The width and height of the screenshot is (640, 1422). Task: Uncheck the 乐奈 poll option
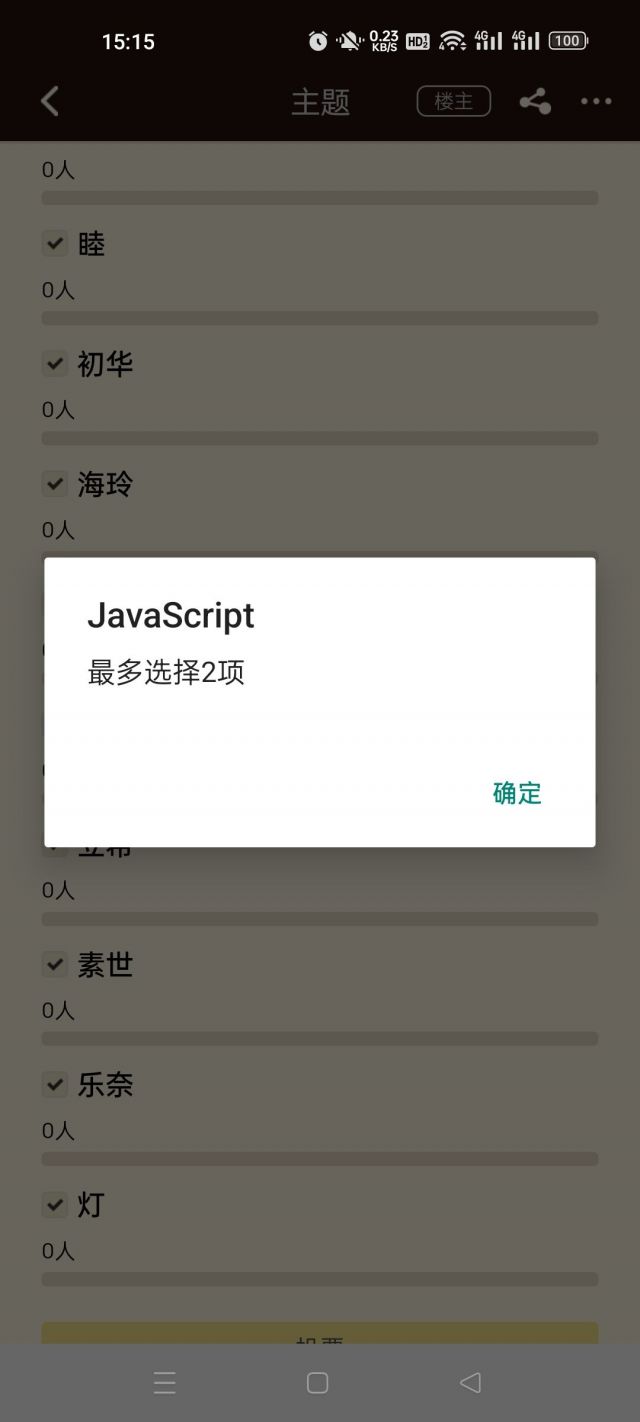pos(54,1085)
